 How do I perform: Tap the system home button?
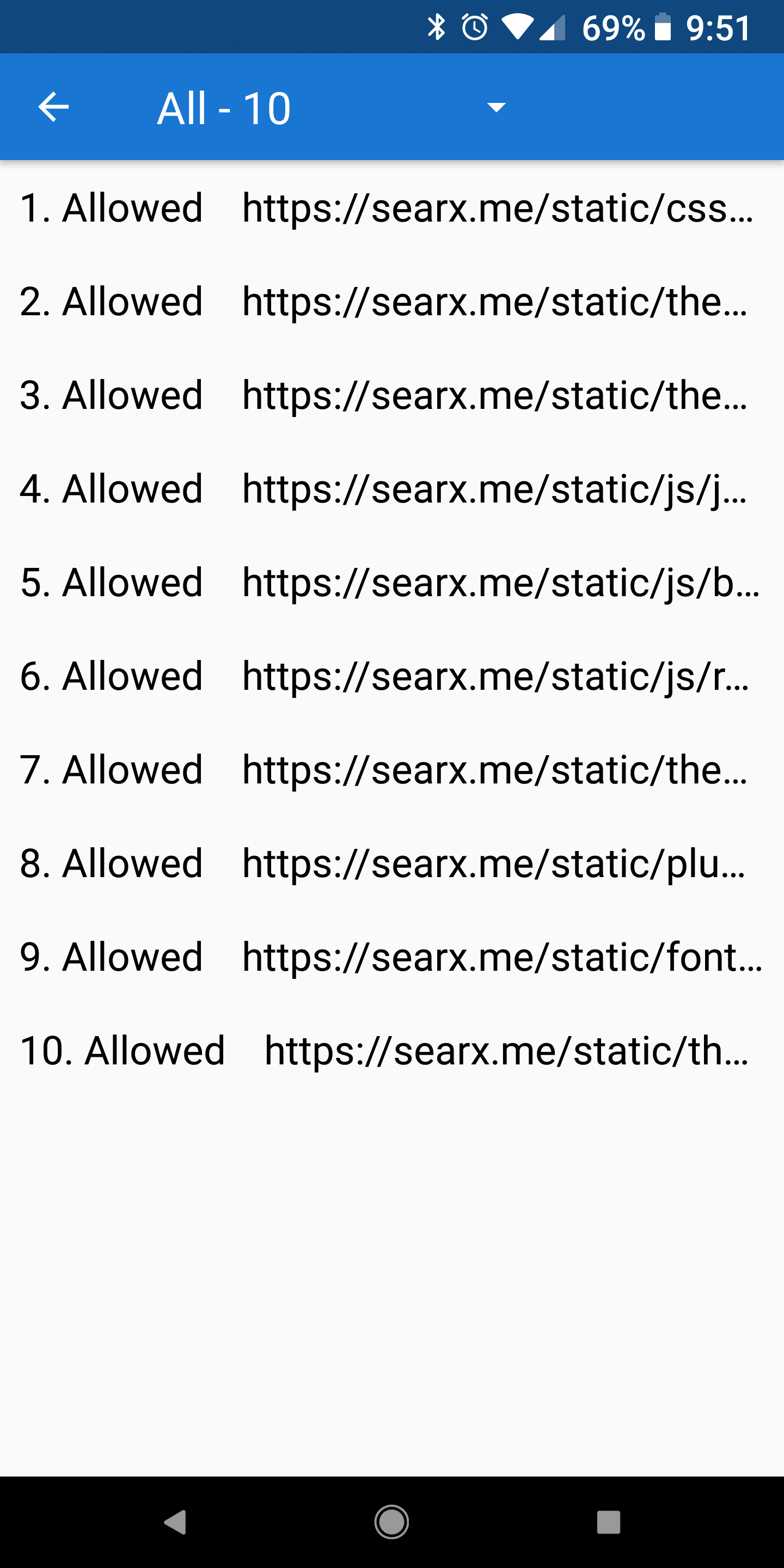[x=391, y=1522]
